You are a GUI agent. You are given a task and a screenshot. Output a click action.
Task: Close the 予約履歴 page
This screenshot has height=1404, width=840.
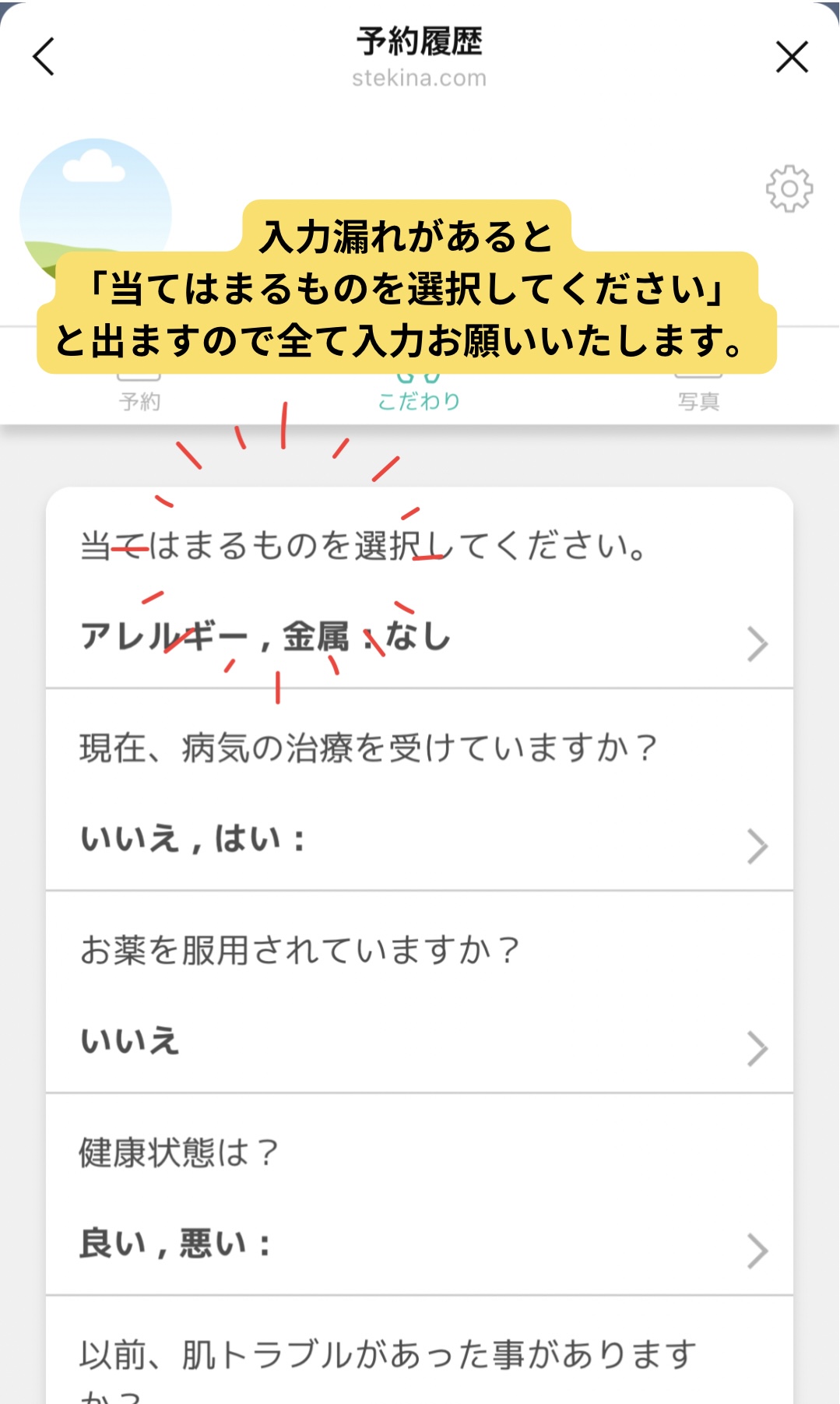792,57
